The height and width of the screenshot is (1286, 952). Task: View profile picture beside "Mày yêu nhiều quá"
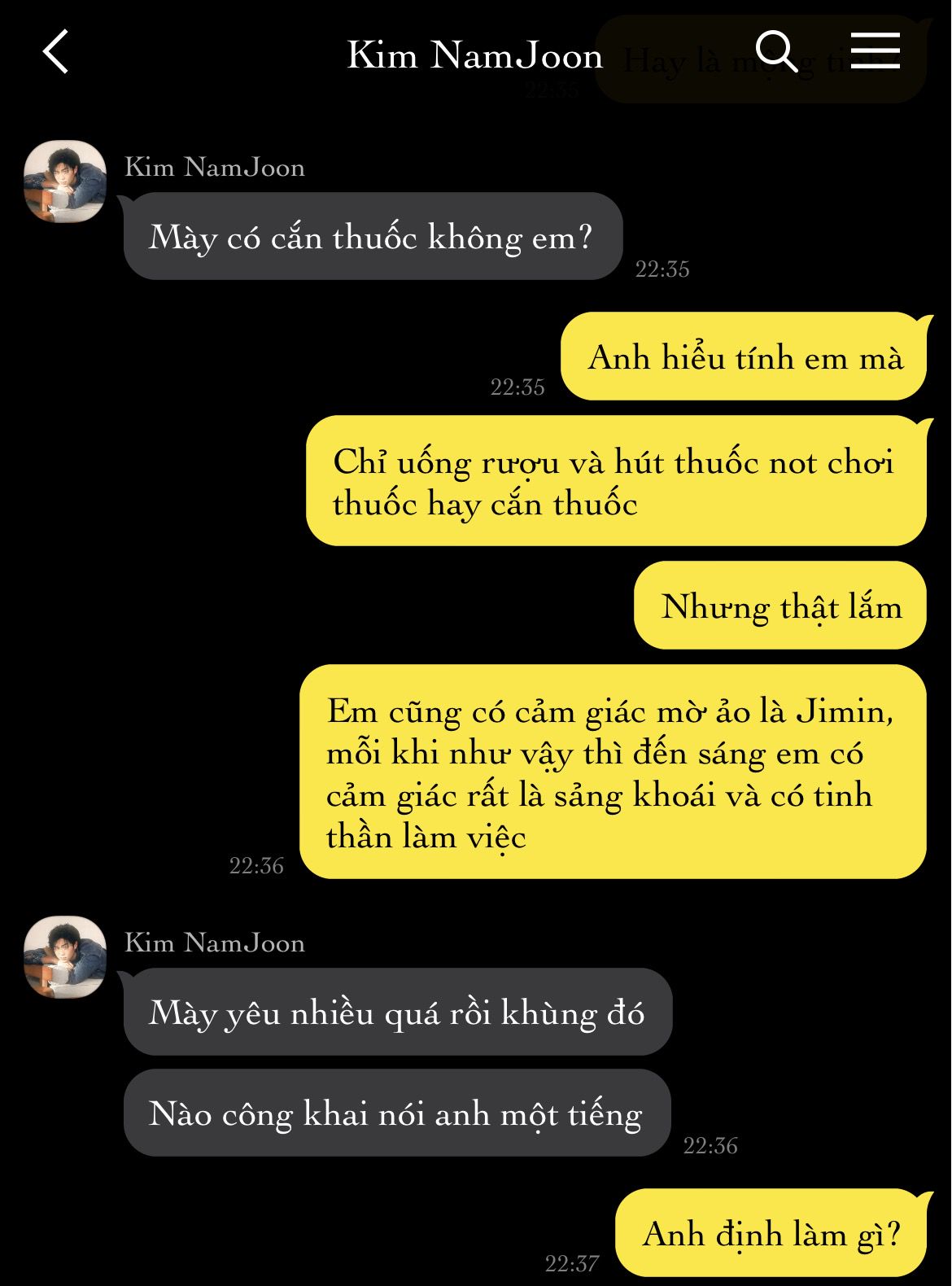pos(65,957)
